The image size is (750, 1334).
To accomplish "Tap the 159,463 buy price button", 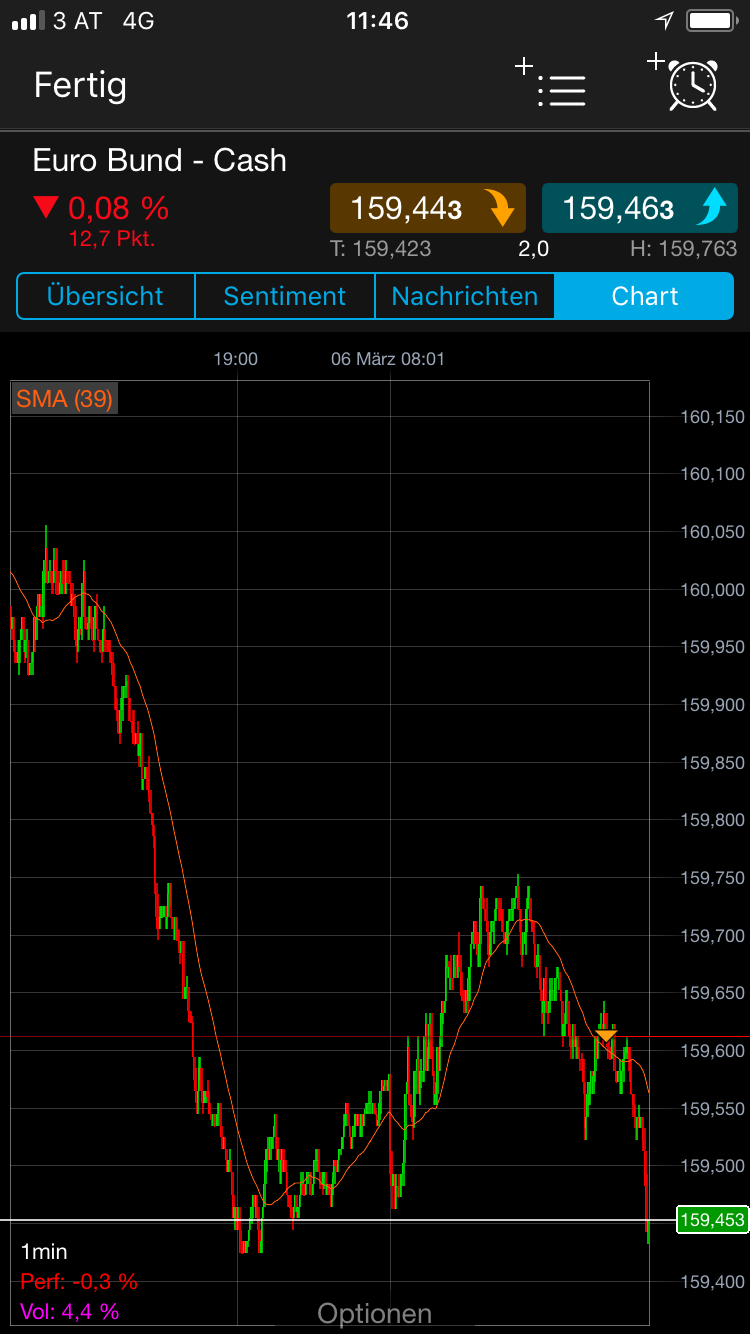I will pyautogui.click(x=639, y=208).
